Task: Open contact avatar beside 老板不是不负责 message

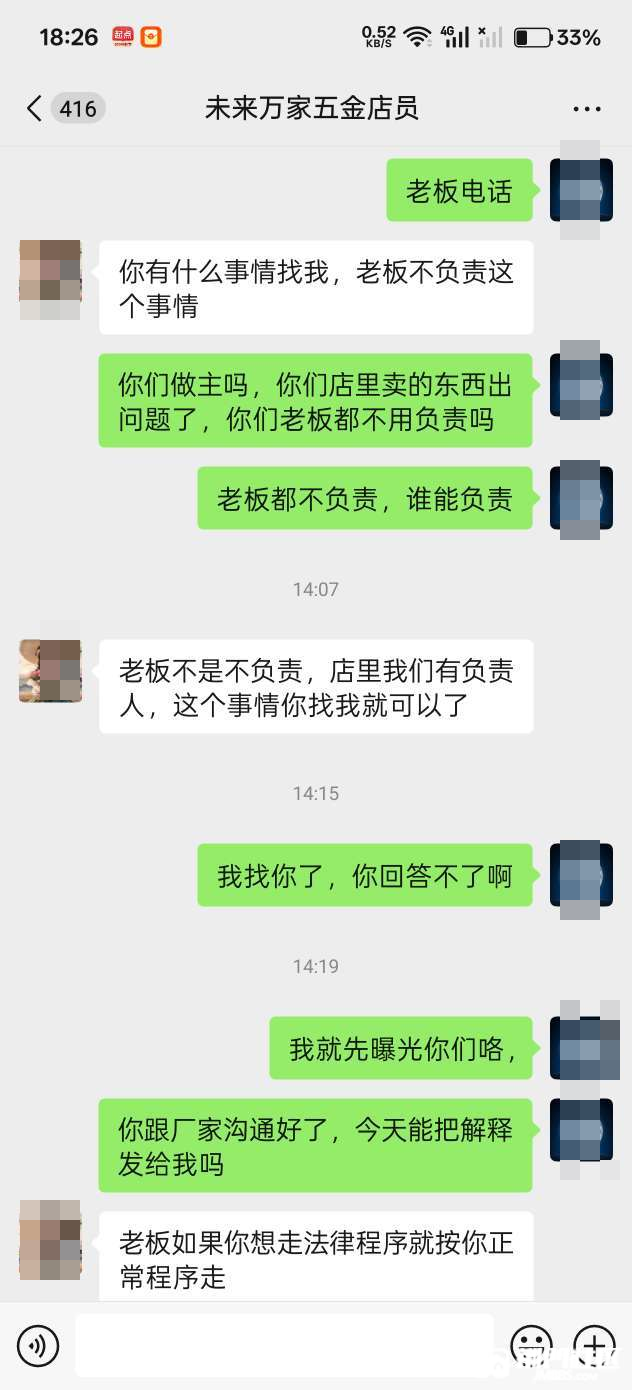Action: click(x=50, y=671)
